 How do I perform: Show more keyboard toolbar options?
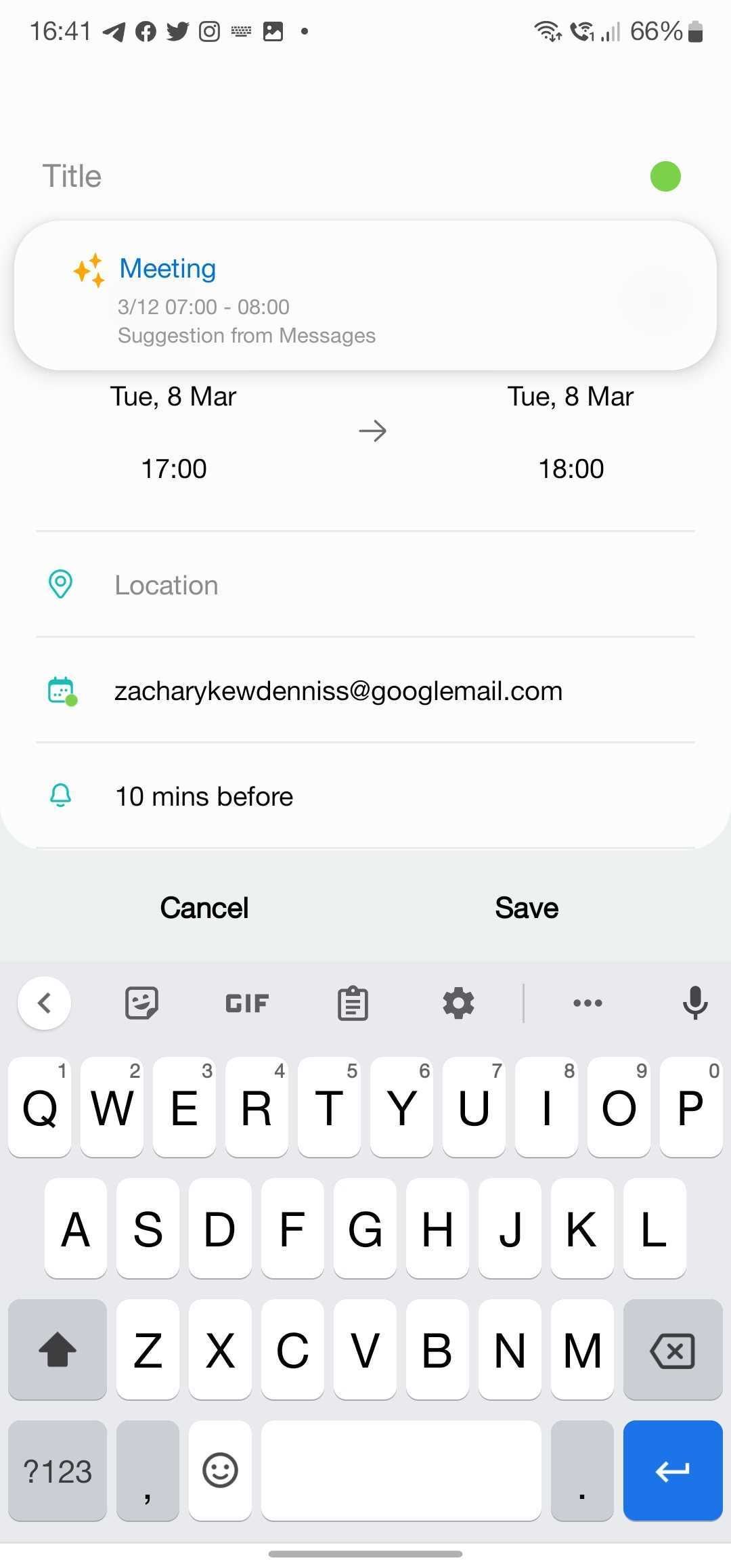click(x=588, y=1003)
